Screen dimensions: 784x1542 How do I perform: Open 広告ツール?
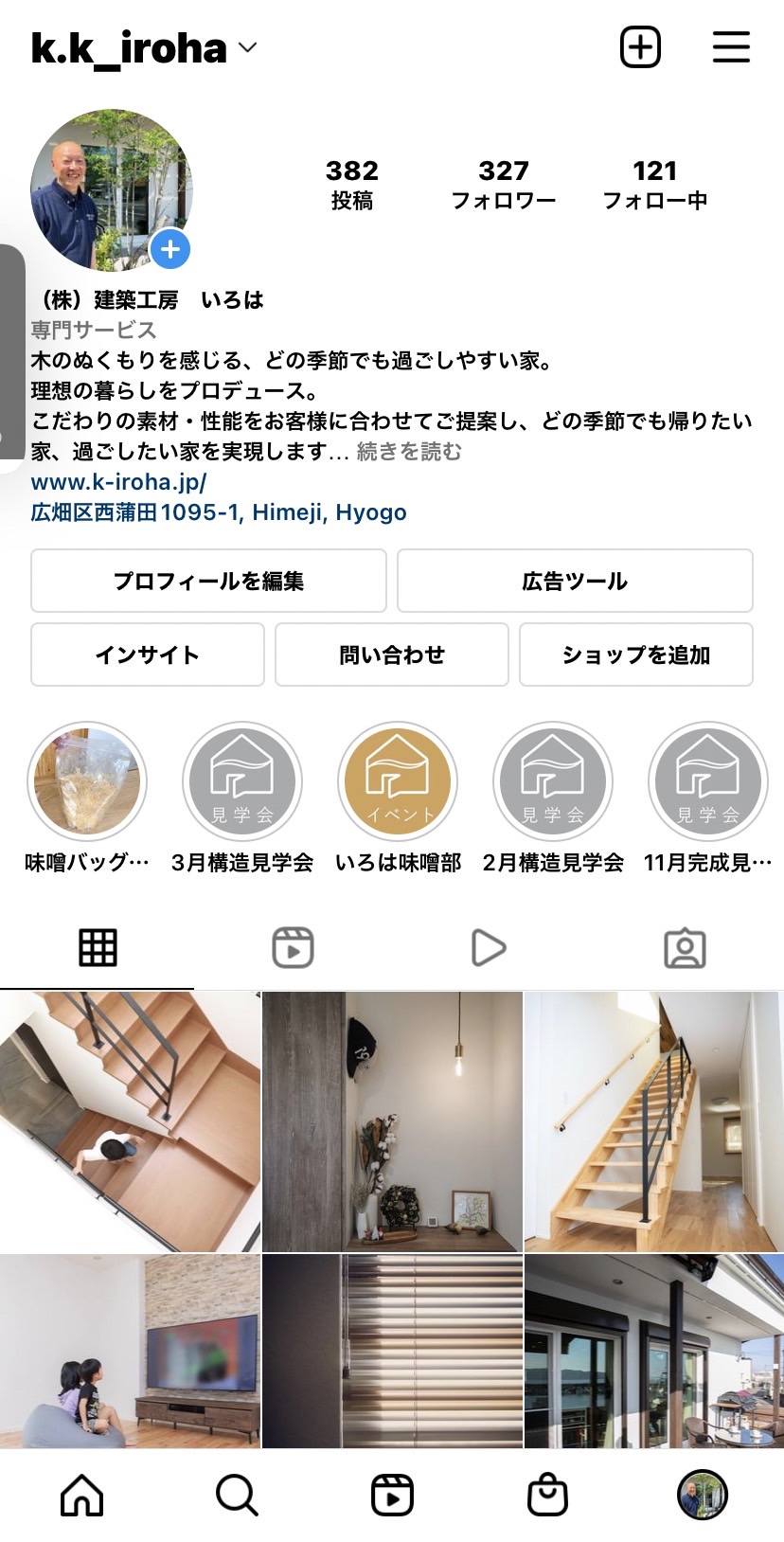(575, 581)
